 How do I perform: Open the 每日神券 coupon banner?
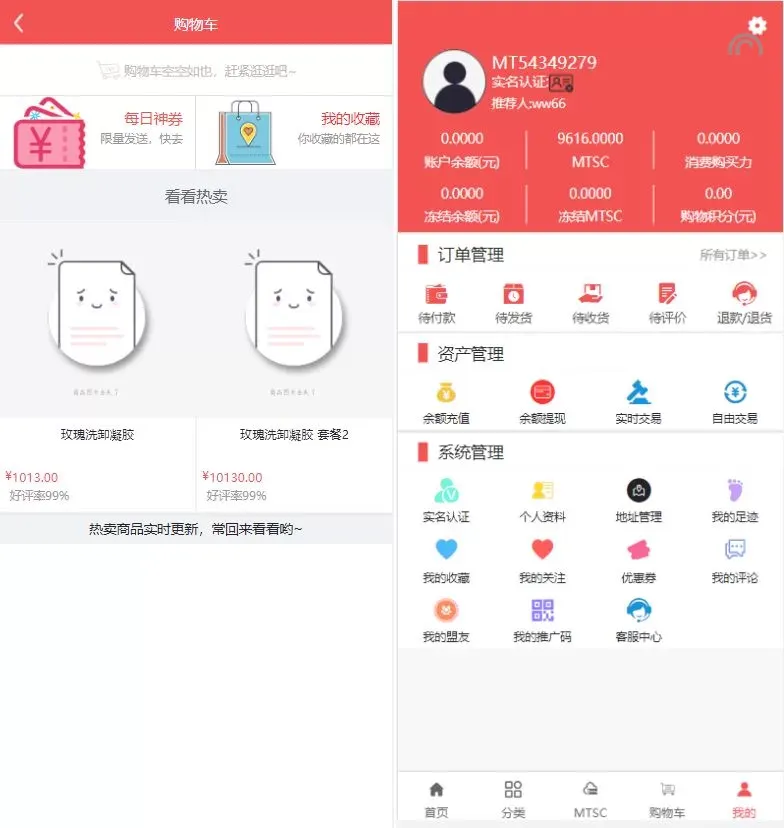point(98,133)
